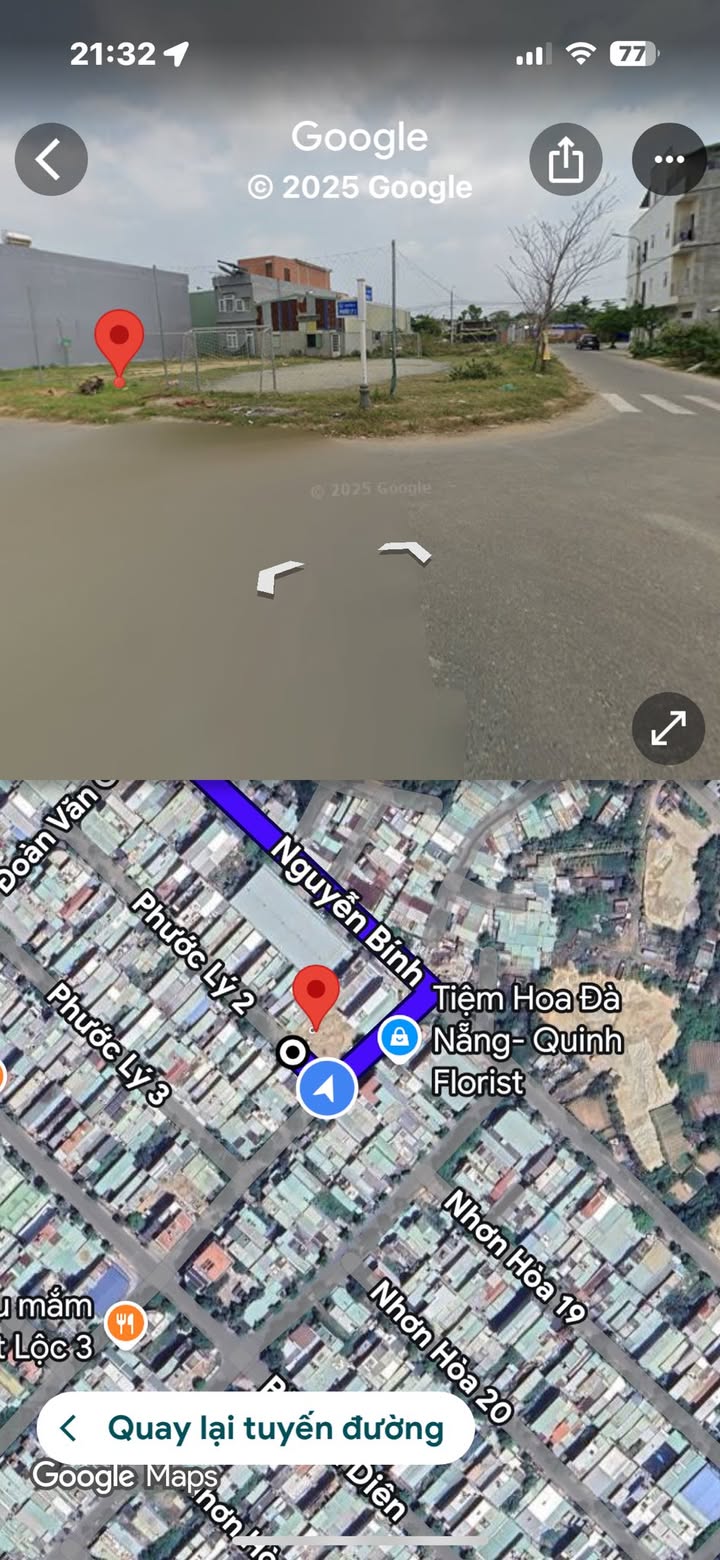The width and height of the screenshot is (720, 1560).
Task: Open the three-dot overflow menu
Action: (x=669, y=159)
